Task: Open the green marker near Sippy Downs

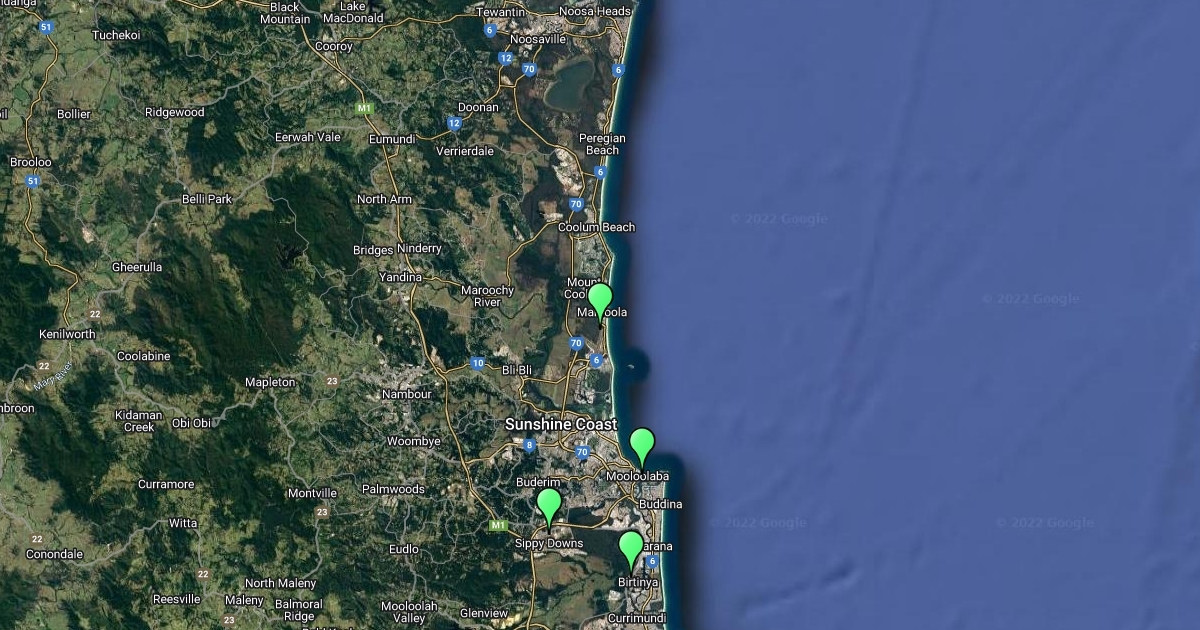Action: click(x=549, y=504)
